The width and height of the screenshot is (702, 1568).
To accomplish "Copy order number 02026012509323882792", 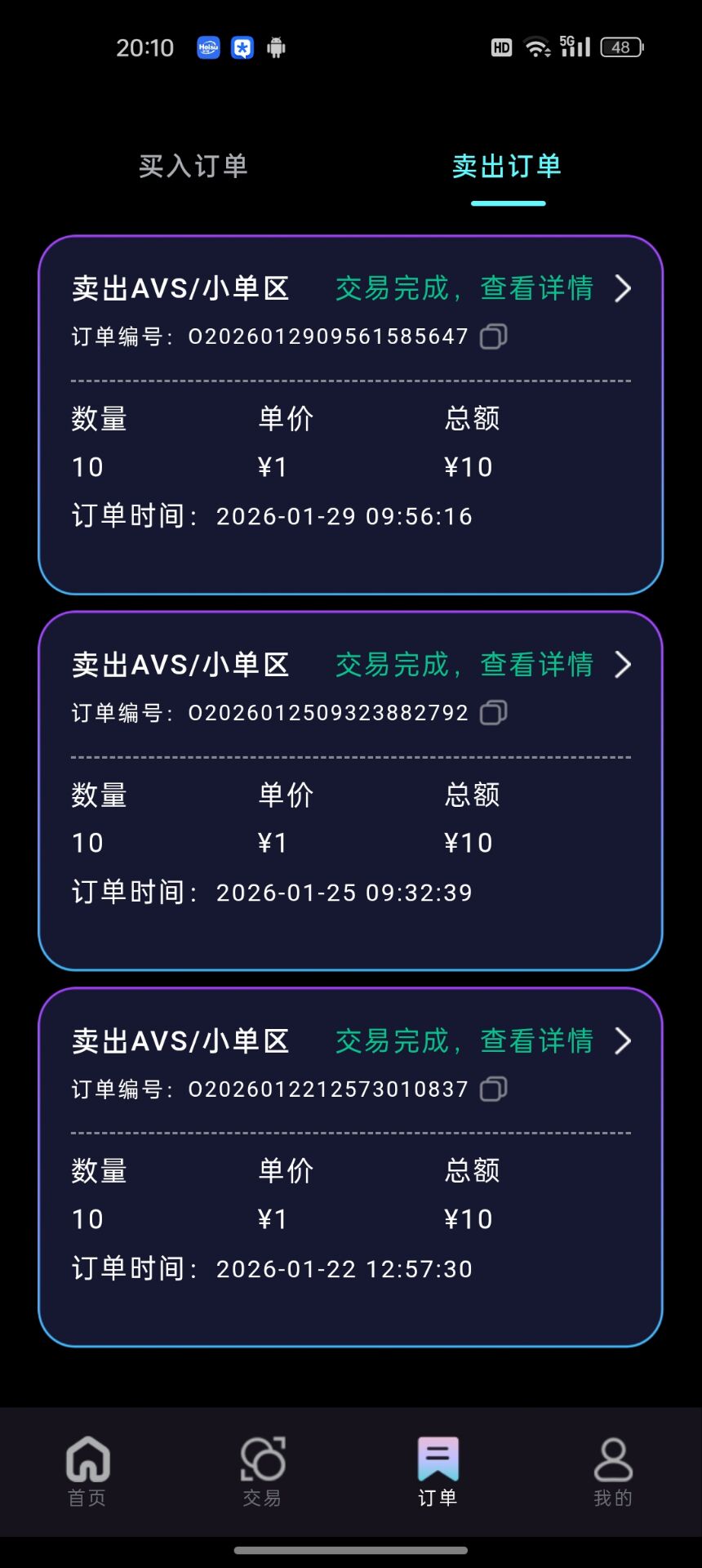I will pyautogui.click(x=493, y=713).
